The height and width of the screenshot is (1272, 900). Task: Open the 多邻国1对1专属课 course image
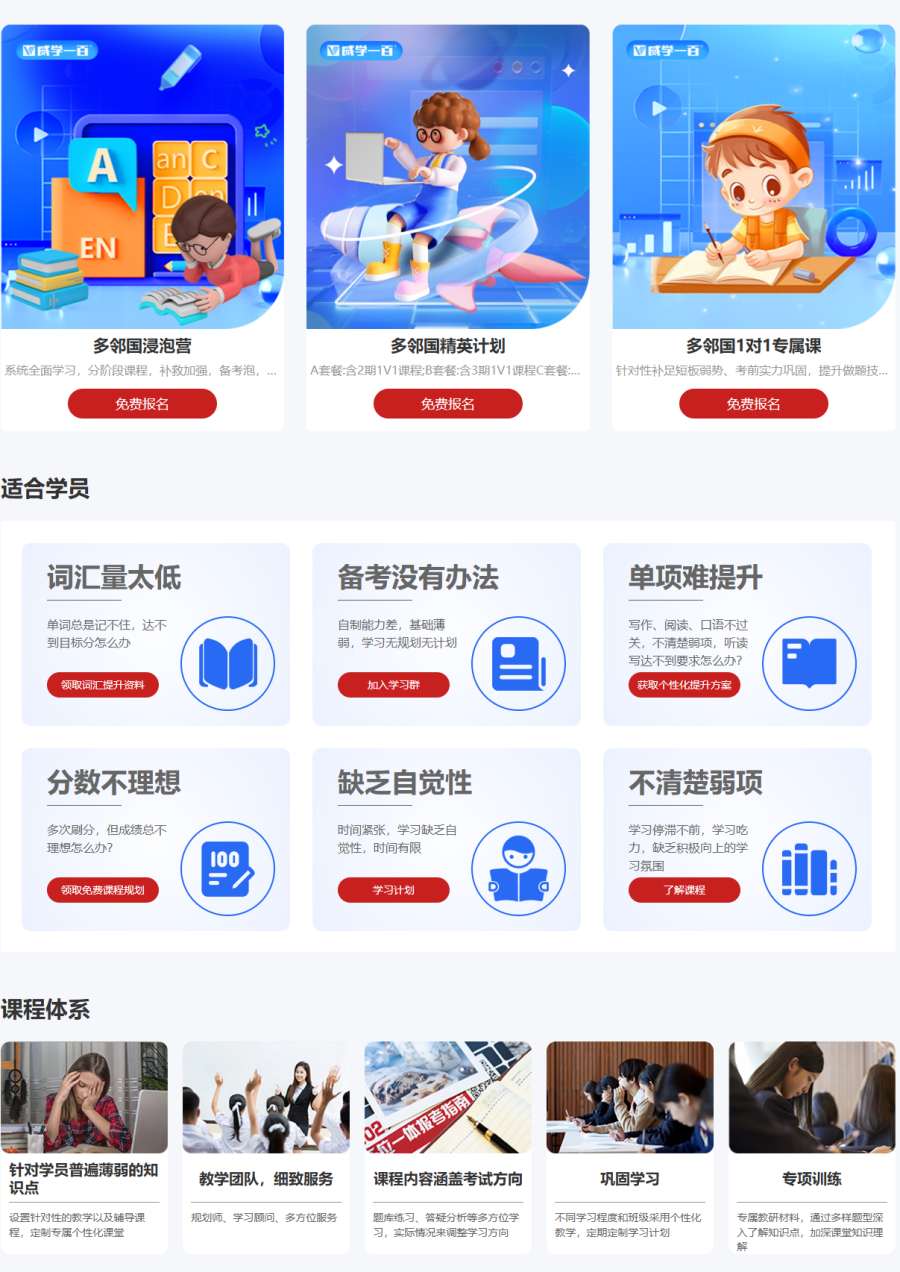click(753, 177)
